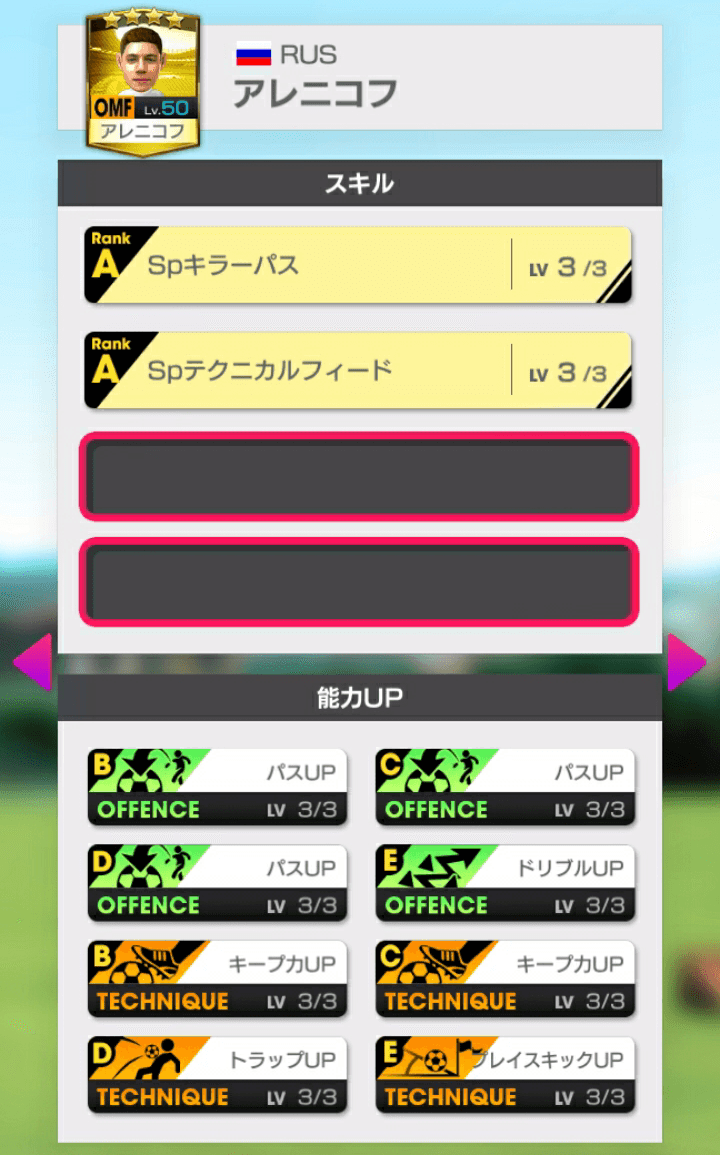The width and height of the screenshot is (720, 1155).
Task: Open the Spキラーパス skill
Action: (358, 266)
